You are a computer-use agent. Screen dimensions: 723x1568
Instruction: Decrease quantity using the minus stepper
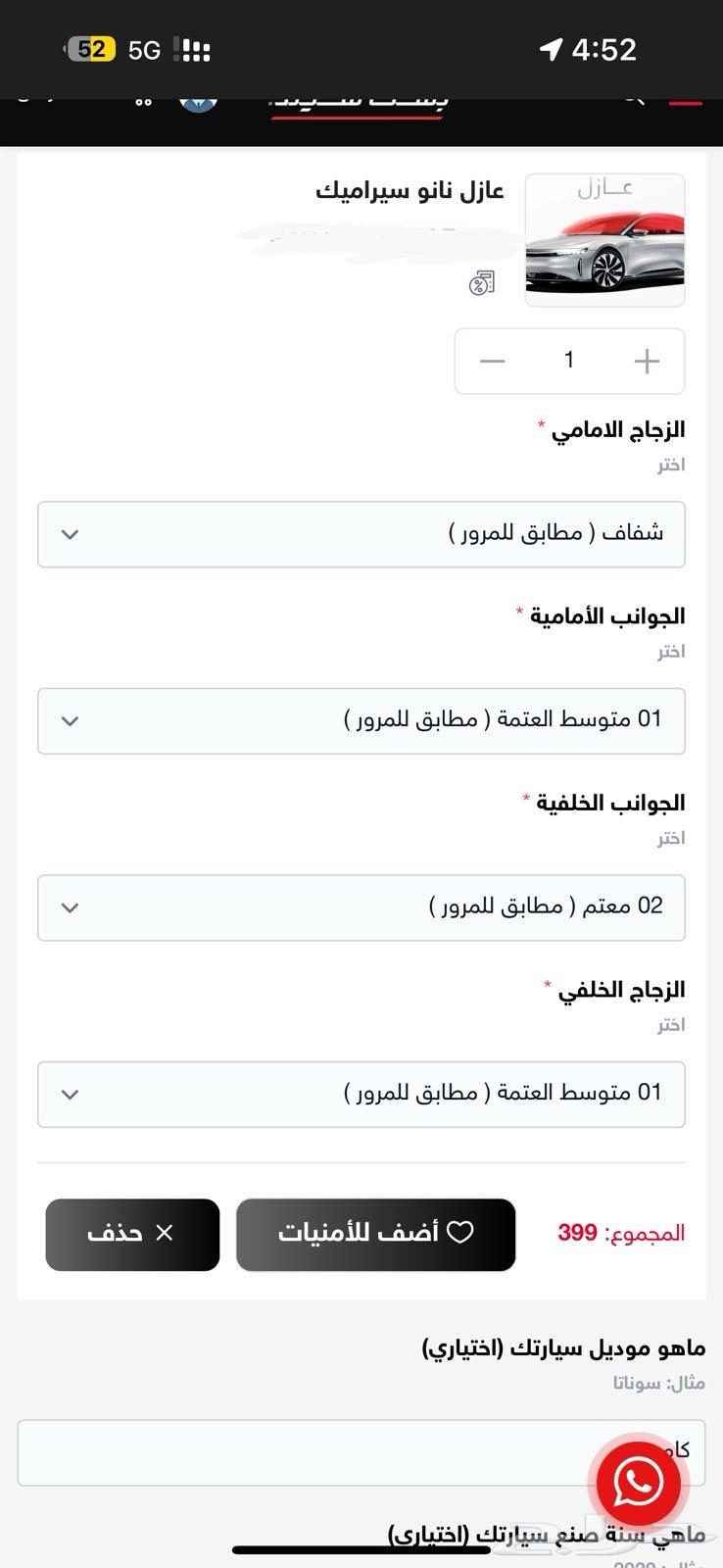(x=492, y=361)
